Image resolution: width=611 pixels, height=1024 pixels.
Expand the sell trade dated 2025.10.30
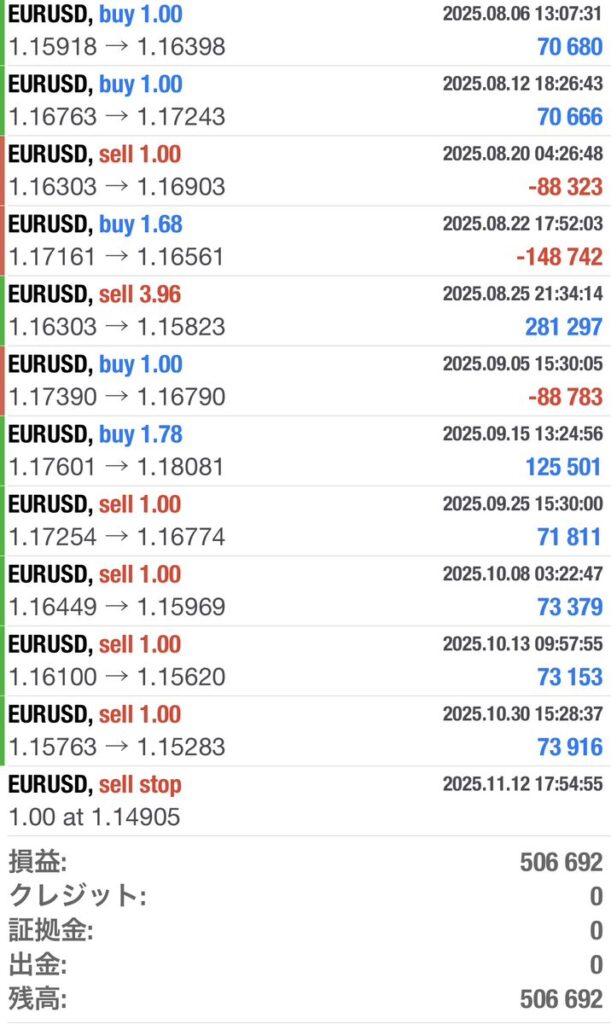click(305, 731)
